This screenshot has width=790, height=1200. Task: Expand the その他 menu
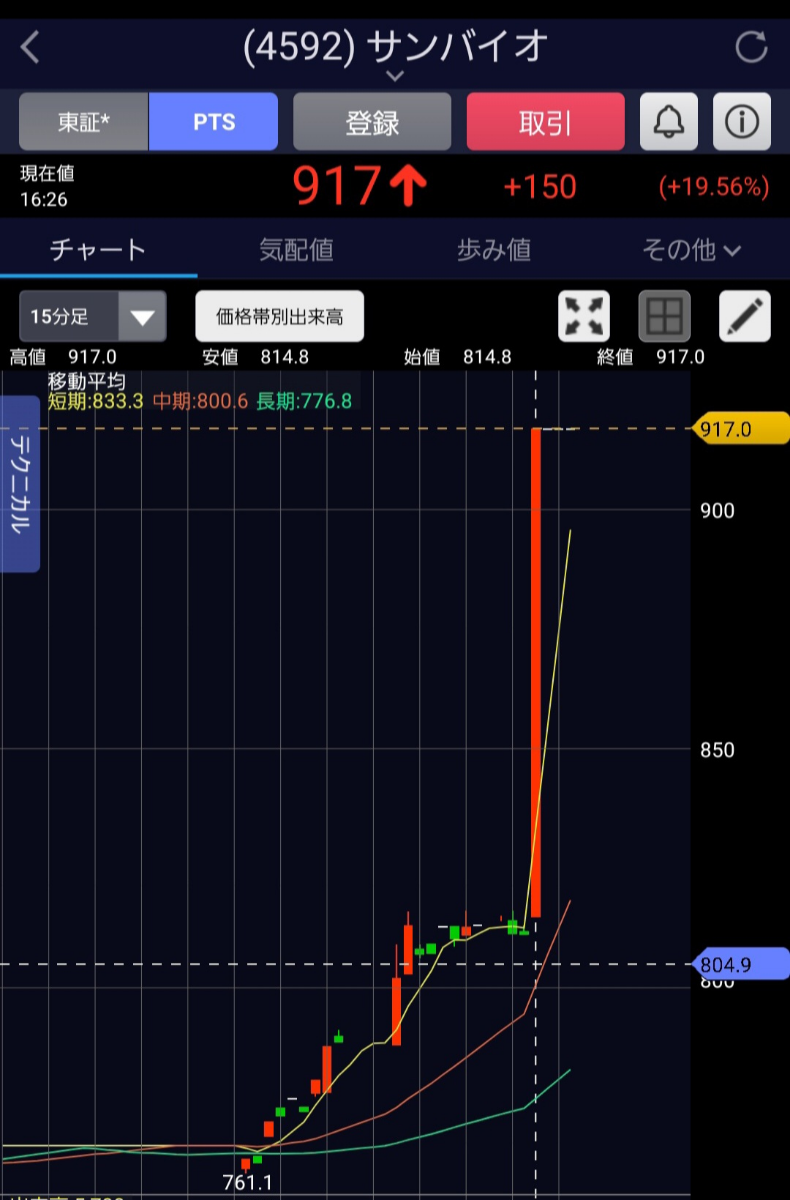click(x=692, y=251)
